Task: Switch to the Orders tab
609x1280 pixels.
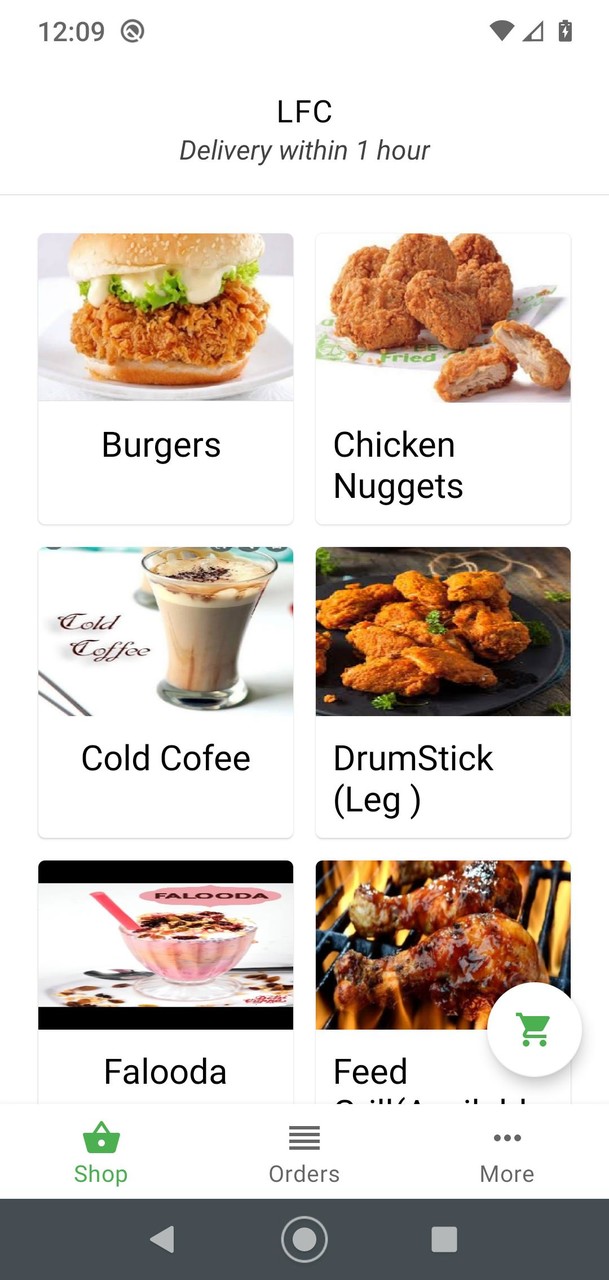Action: coord(304,1153)
